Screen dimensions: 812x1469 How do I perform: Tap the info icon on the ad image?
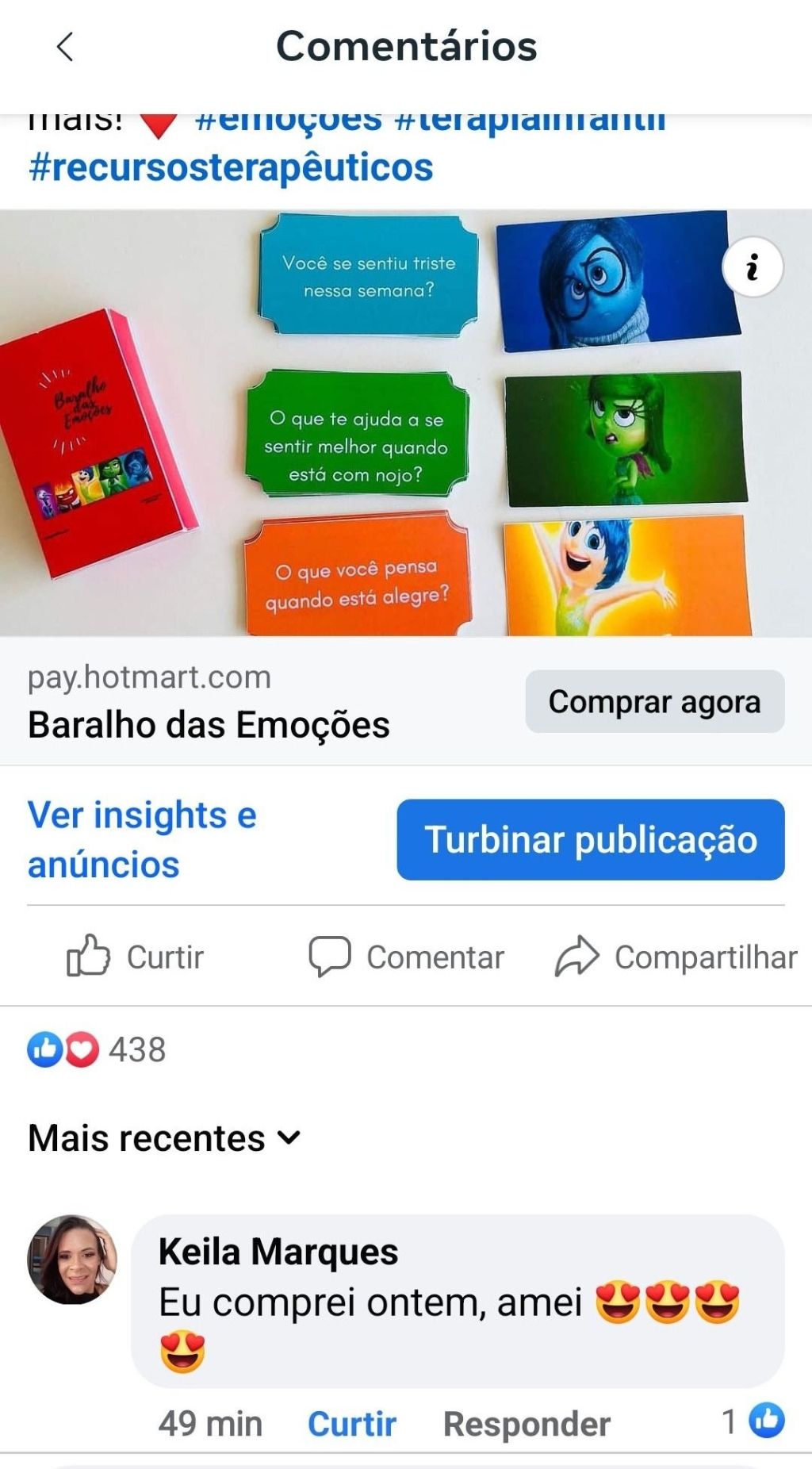752,267
